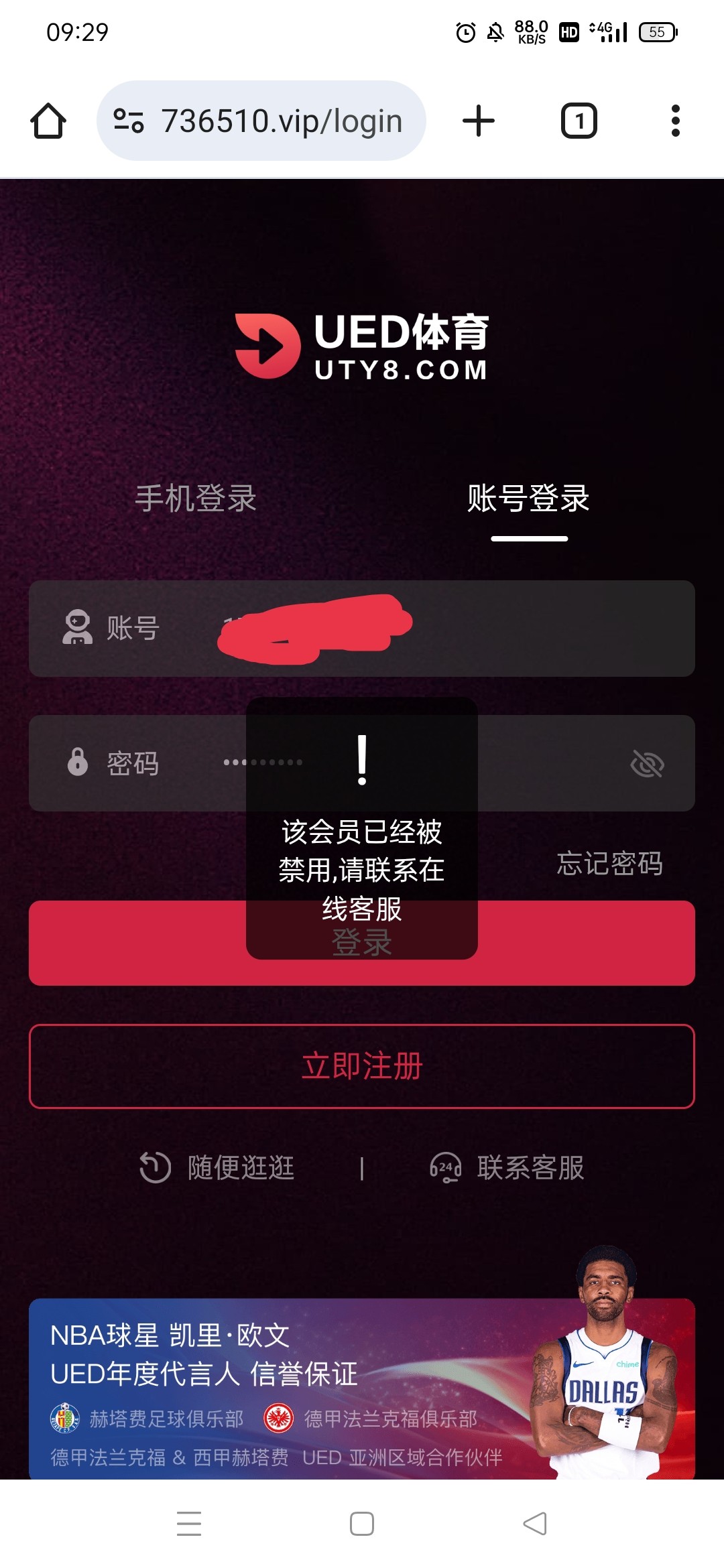724x1568 pixels.
Task: Contact 联系客服 support
Action: pos(507,1168)
